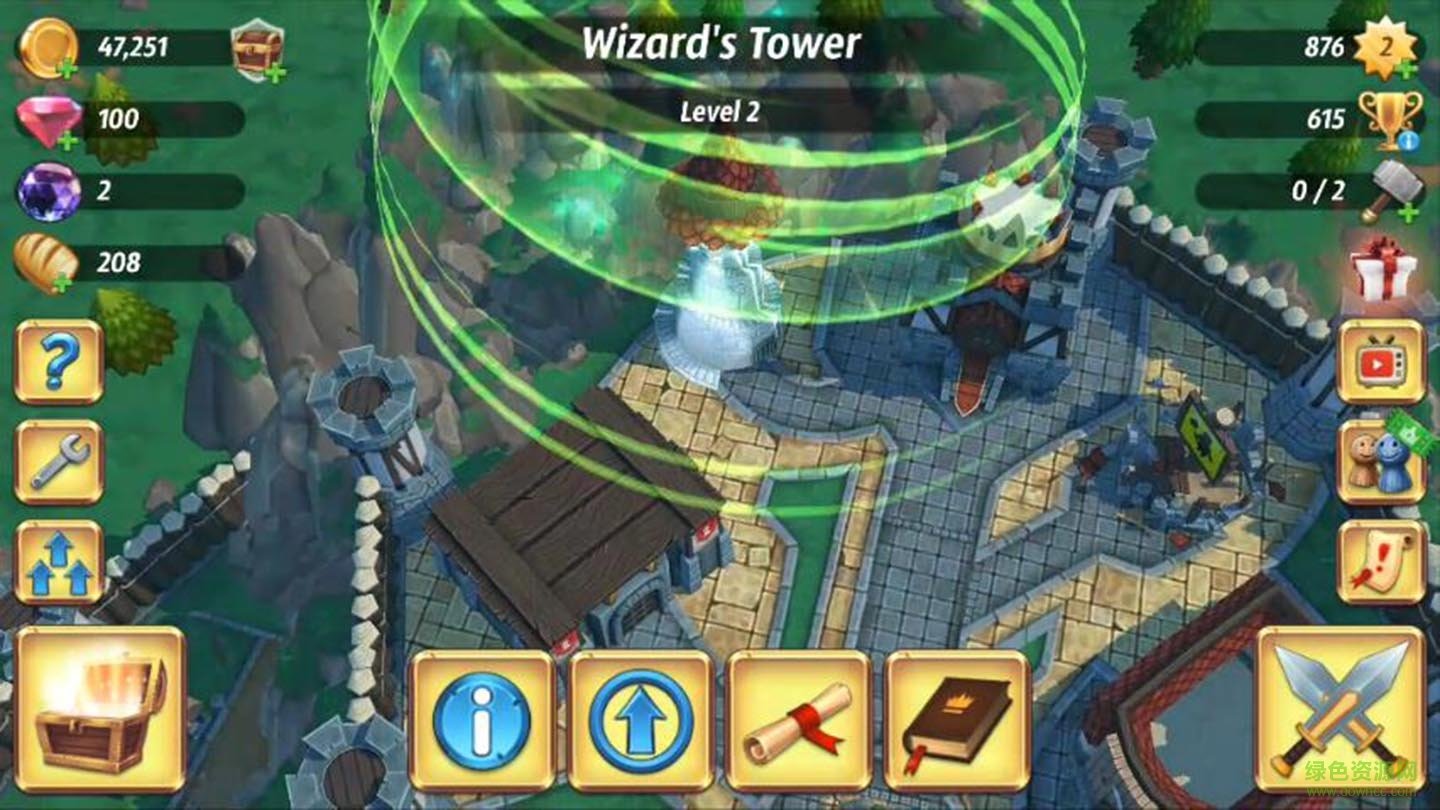Open the scroll with red ribbon

click(799, 720)
